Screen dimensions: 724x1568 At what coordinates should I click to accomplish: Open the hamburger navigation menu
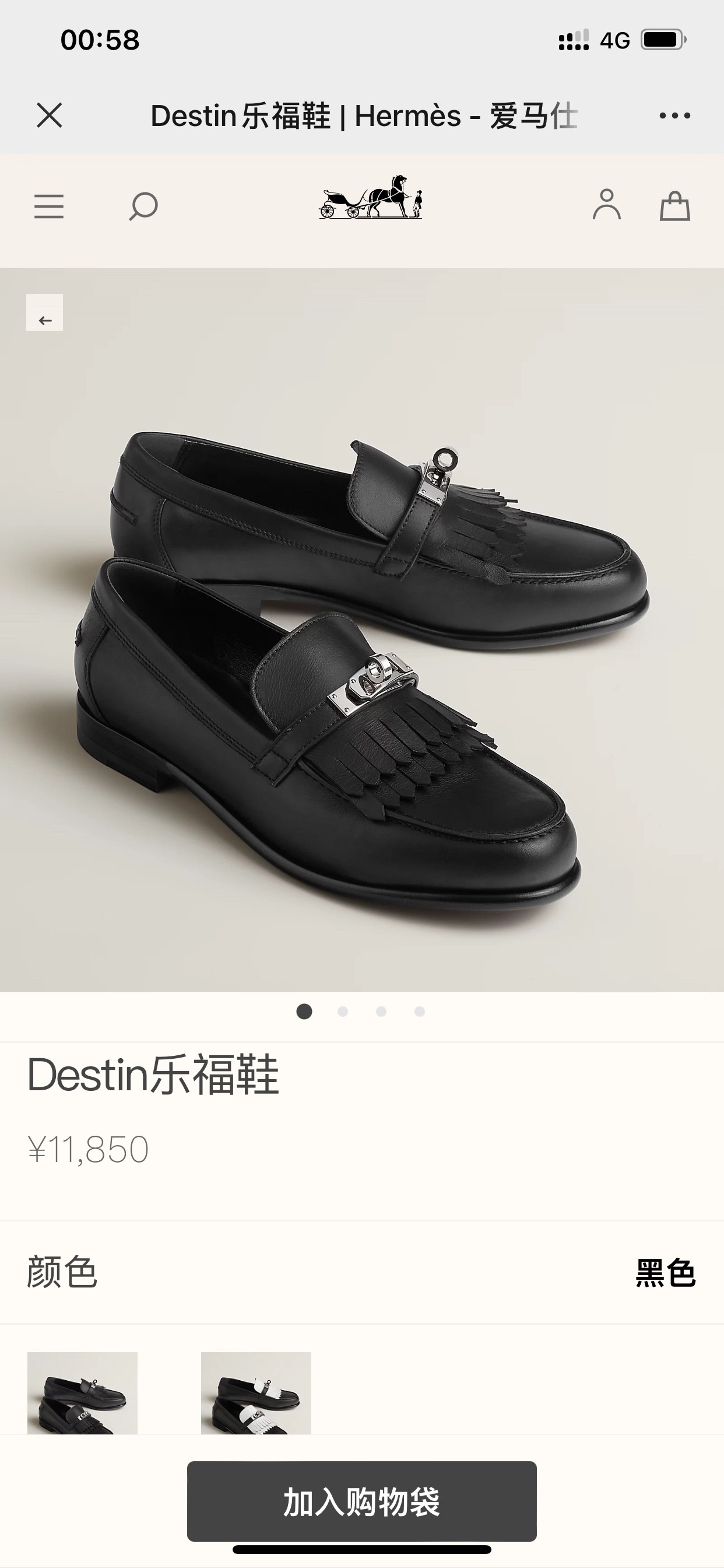click(x=48, y=206)
